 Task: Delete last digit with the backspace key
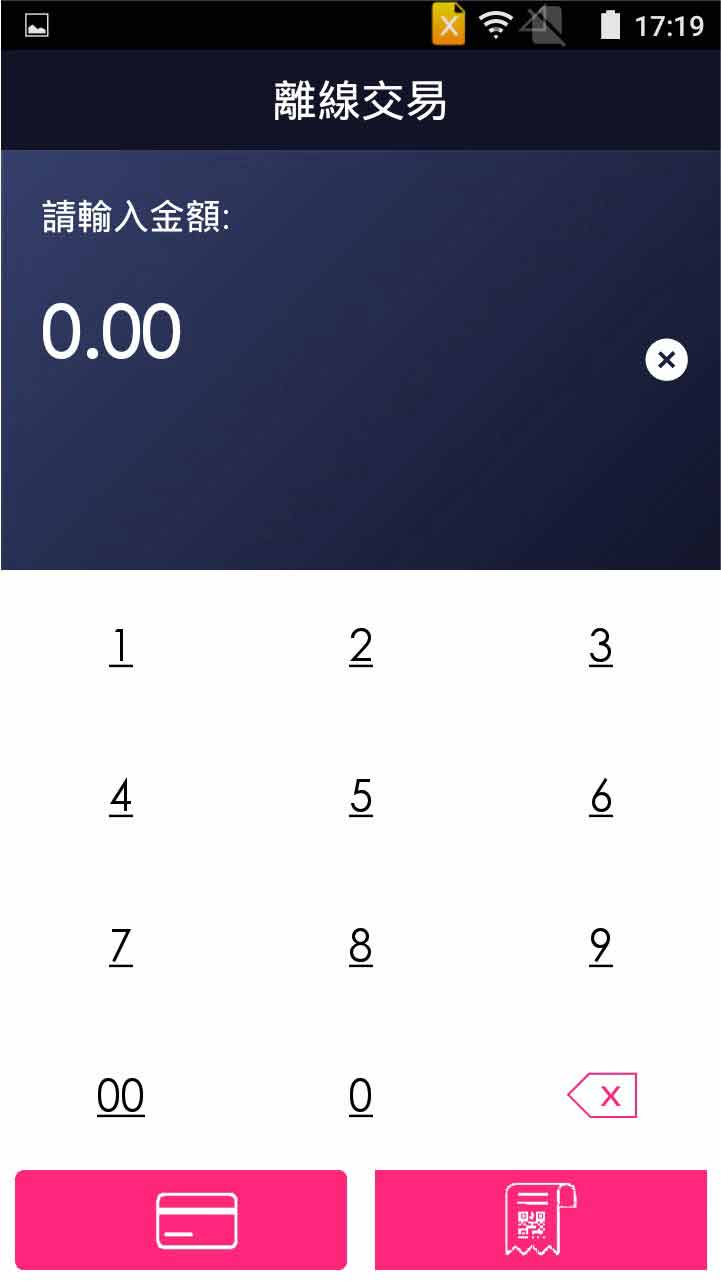(x=602, y=1096)
